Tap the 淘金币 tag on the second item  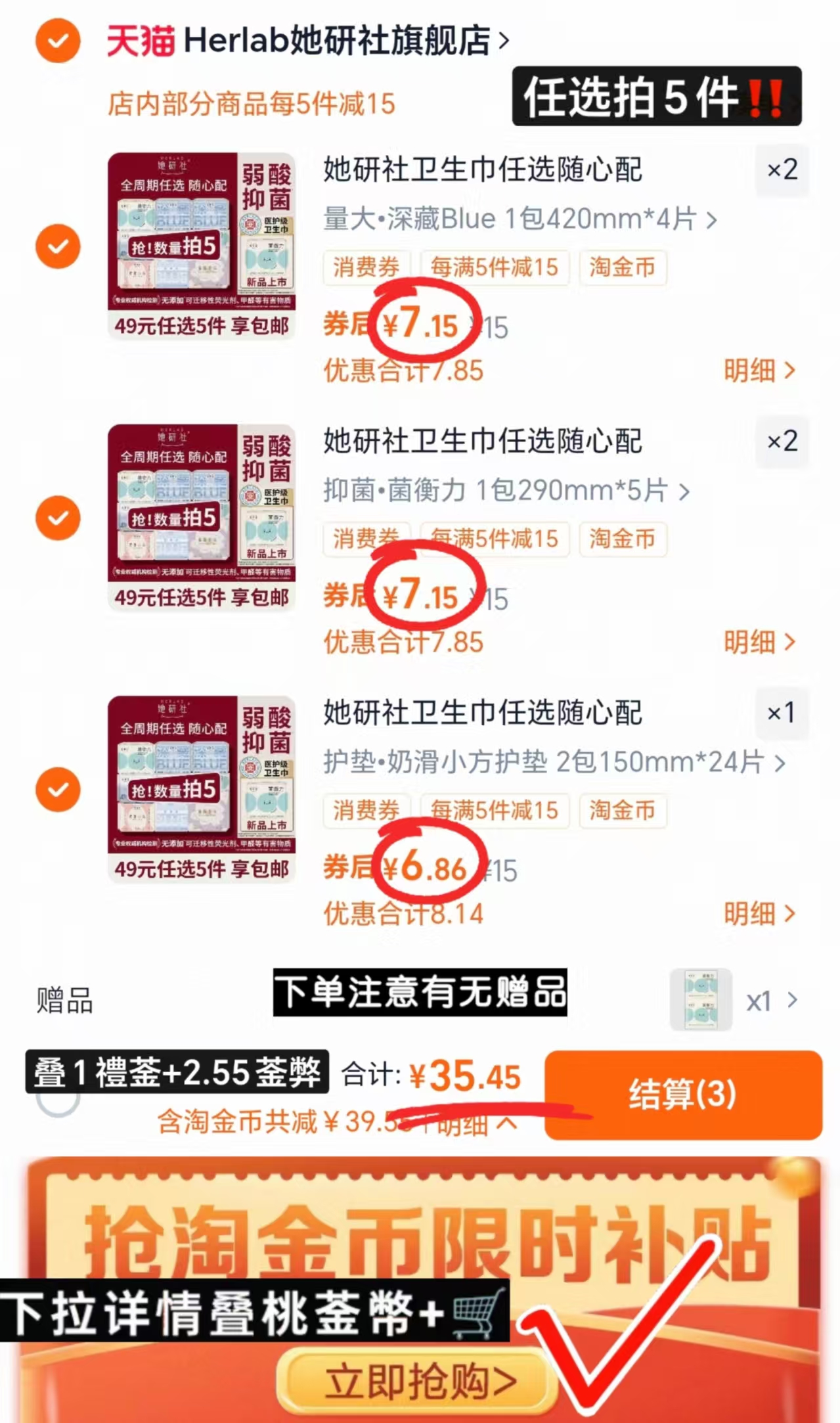622,539
